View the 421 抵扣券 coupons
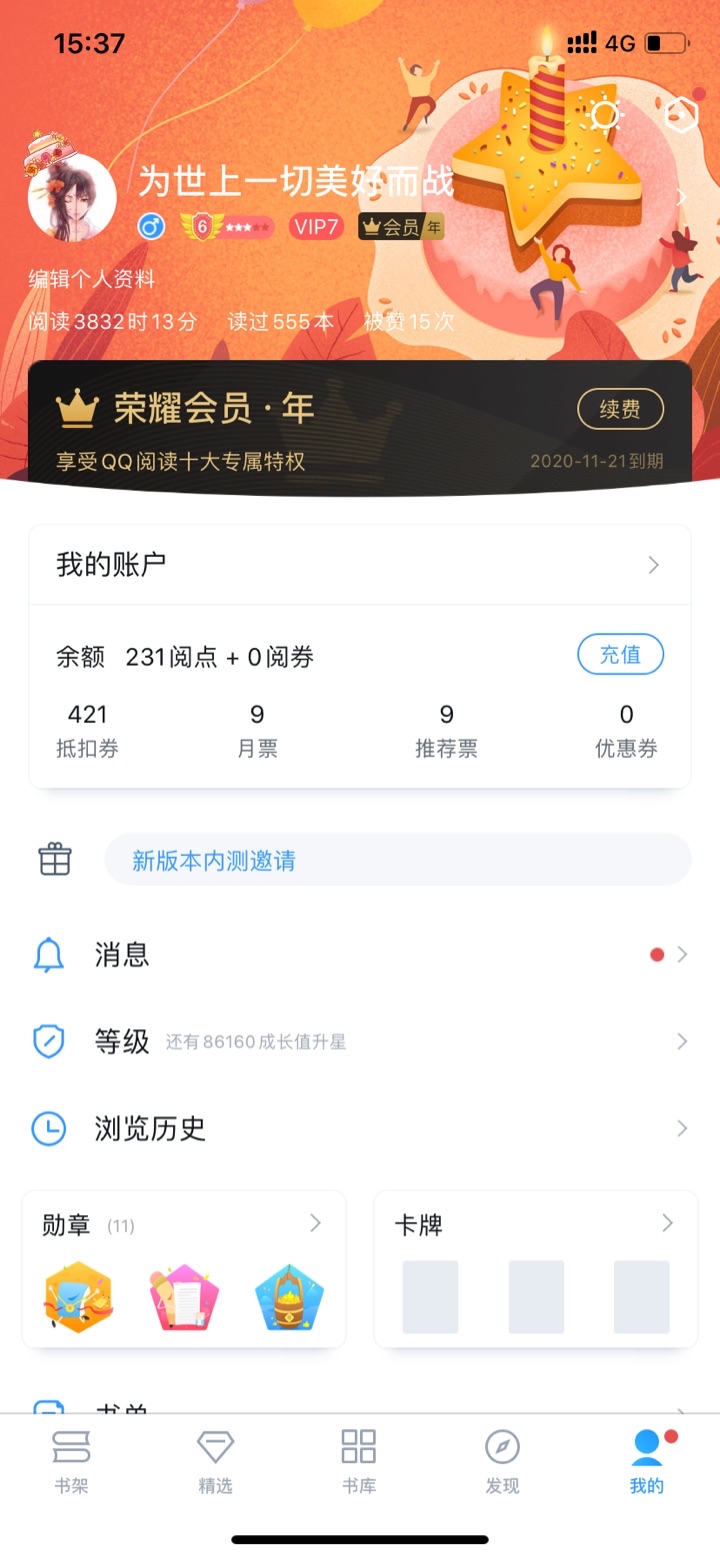 click(x=88, y=730)
